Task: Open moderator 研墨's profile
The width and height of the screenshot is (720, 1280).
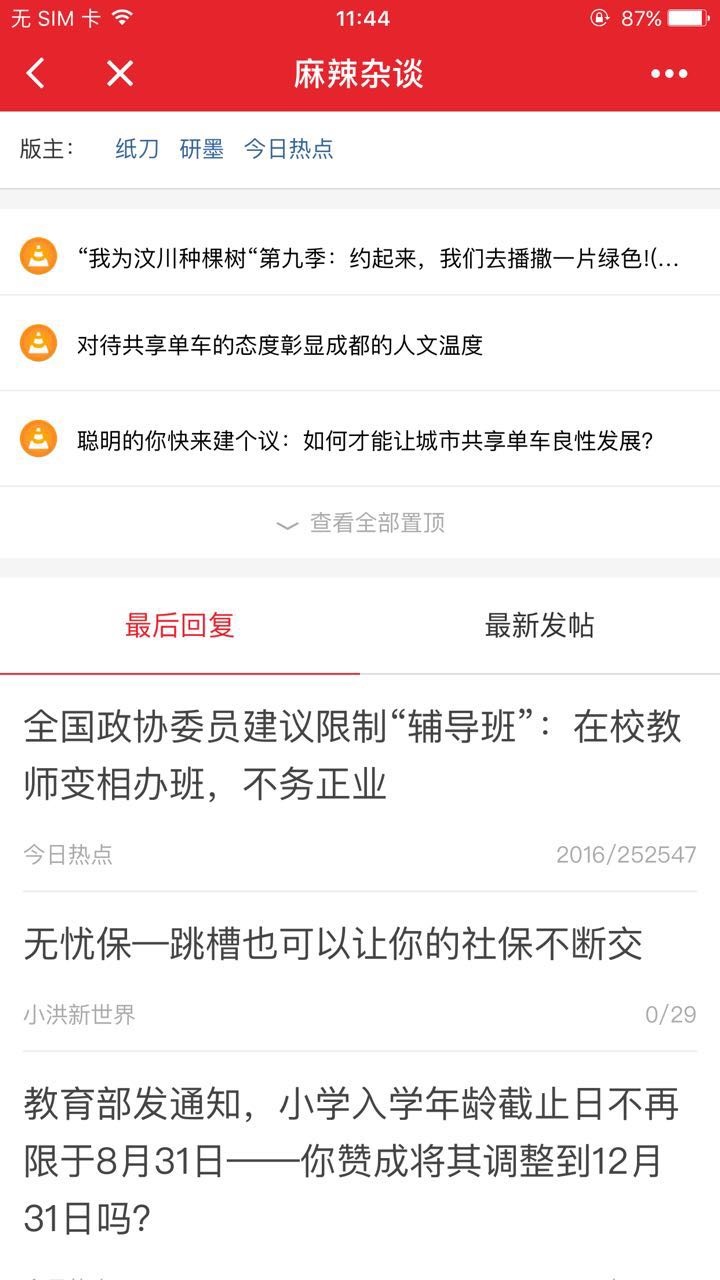Action: coord(201,149)
